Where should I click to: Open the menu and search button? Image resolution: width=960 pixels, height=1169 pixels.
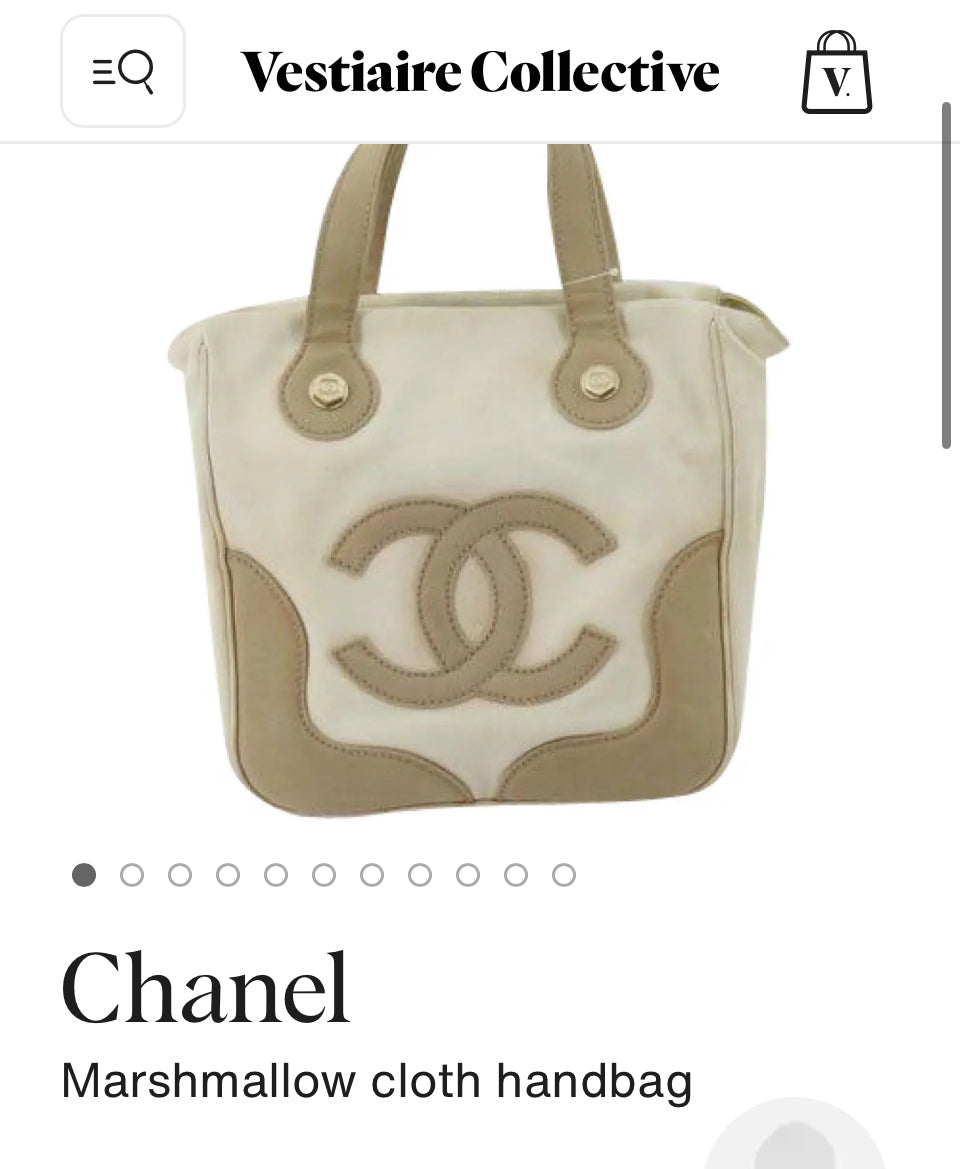[x=123, y=71]
